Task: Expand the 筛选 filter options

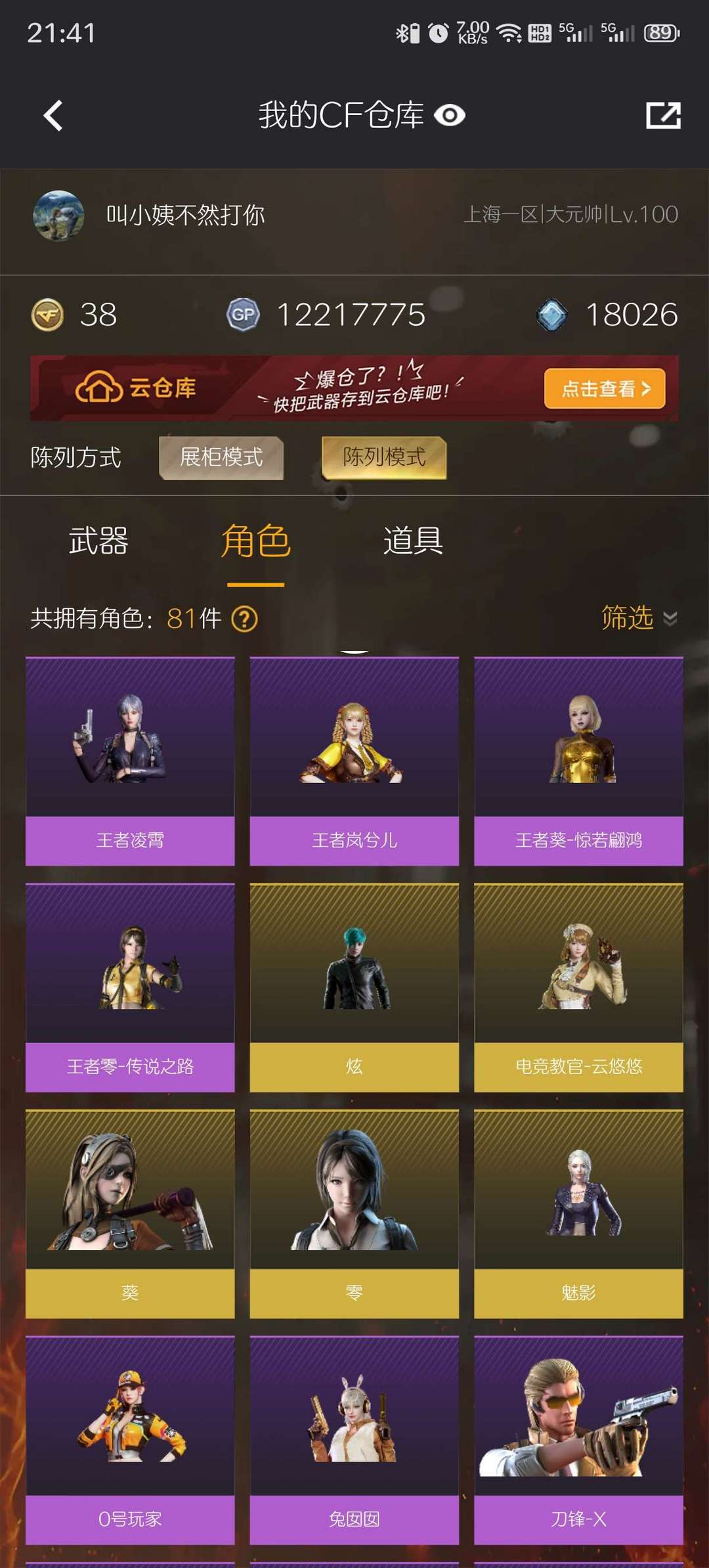Action: [x=635, y=618]
